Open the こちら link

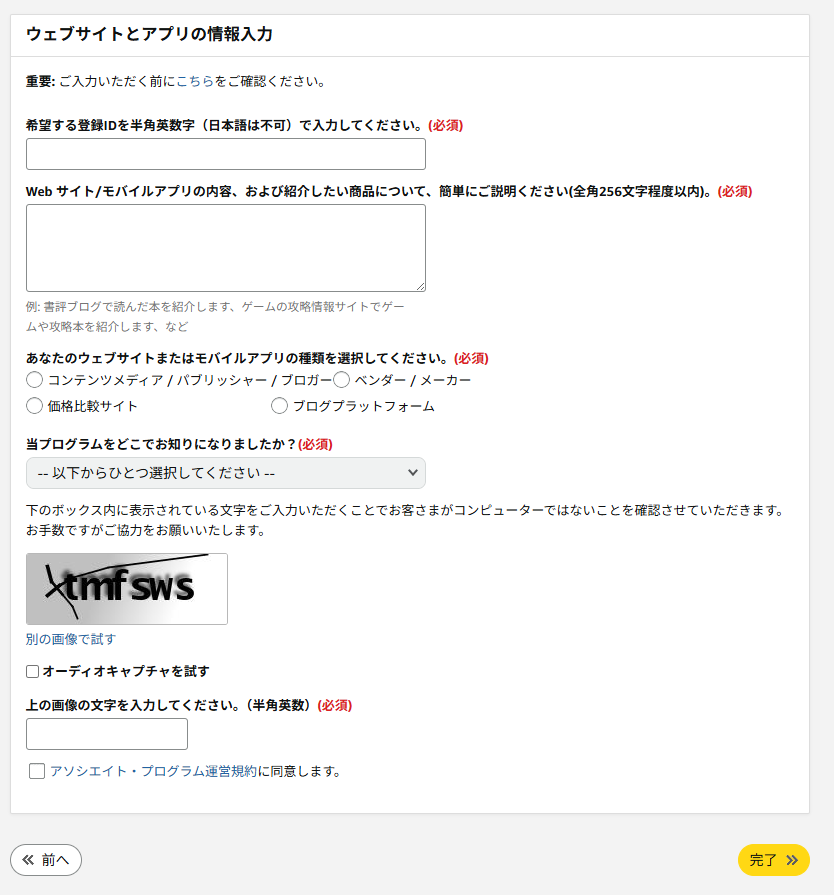click(x=194, y=81)
